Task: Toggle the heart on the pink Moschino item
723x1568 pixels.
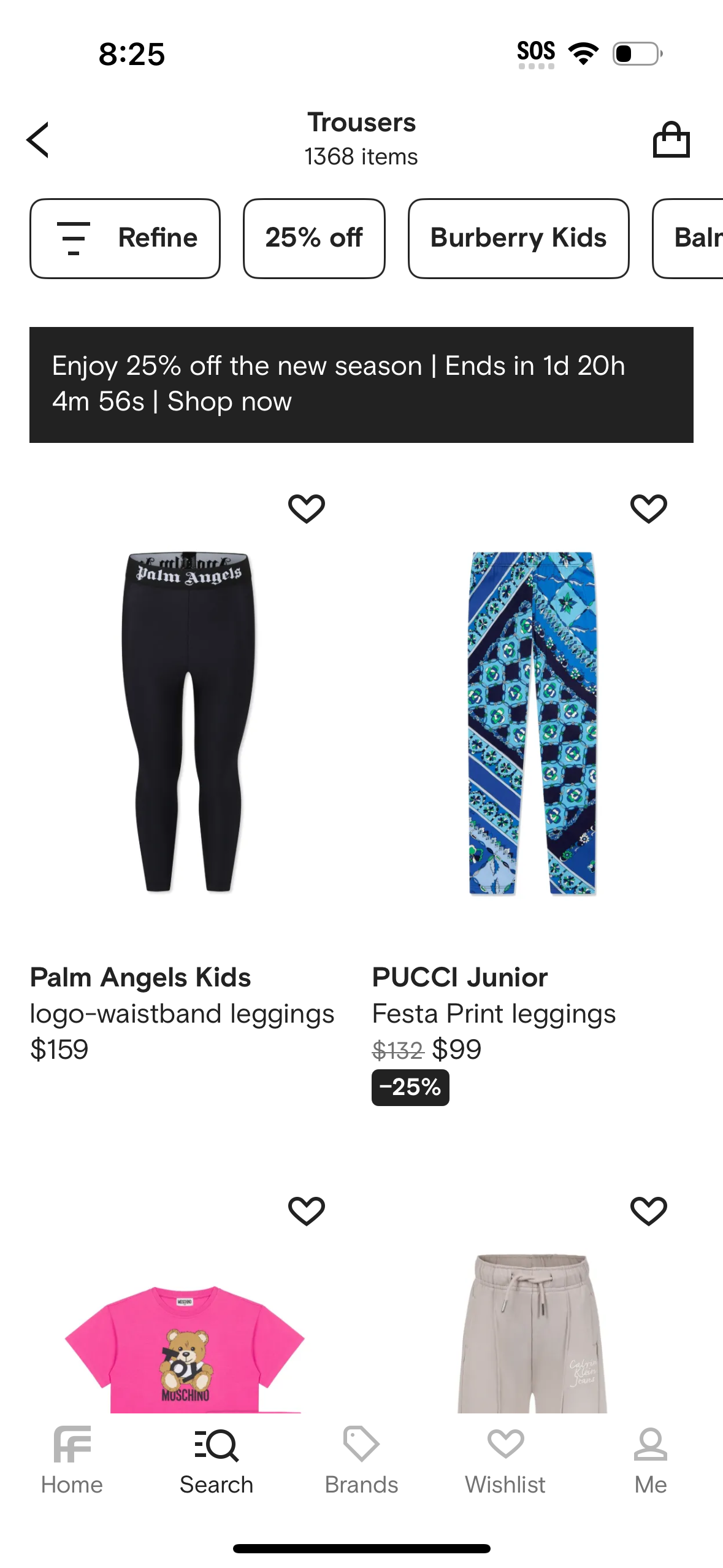Action: [x=307, y=1210]
